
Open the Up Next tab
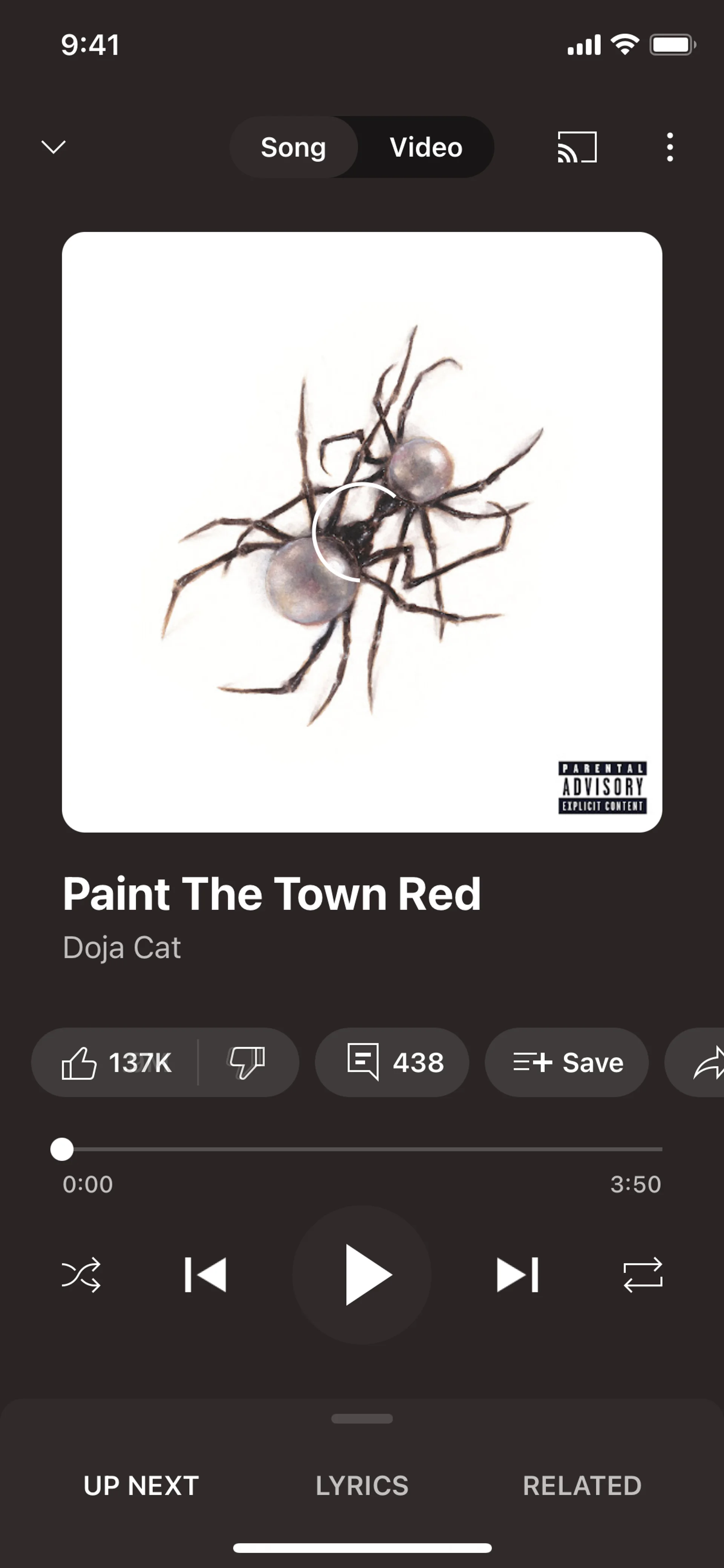click(x=141, y=1486)
